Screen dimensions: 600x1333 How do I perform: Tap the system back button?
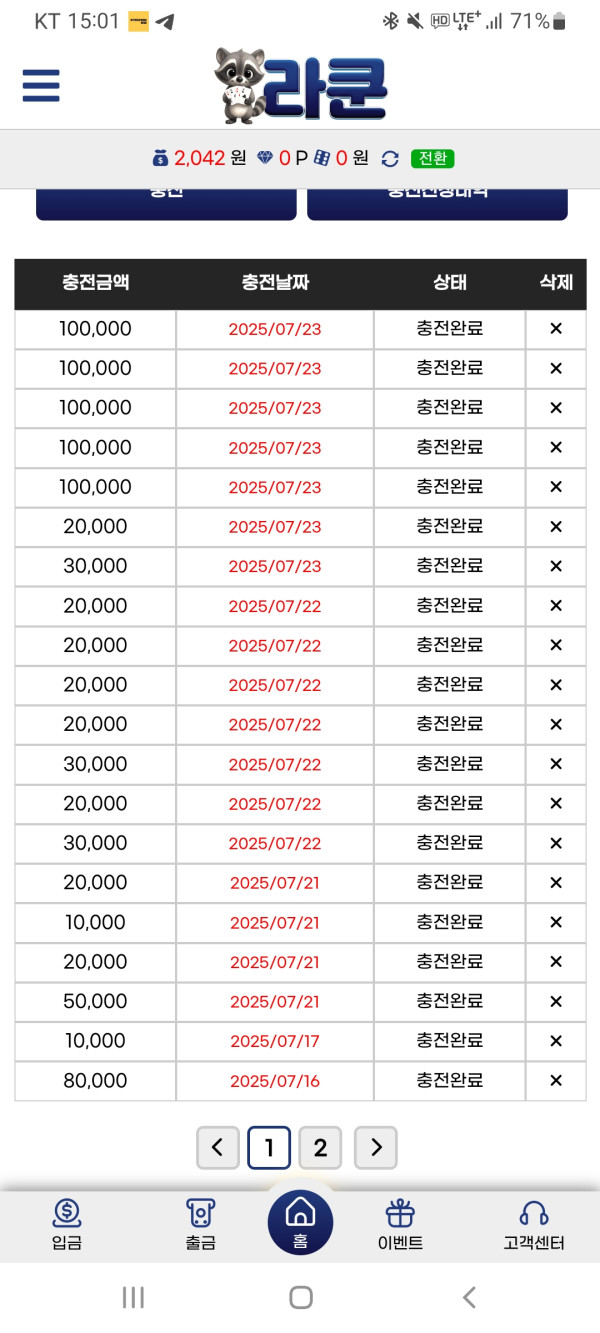tap(469, 1297)
